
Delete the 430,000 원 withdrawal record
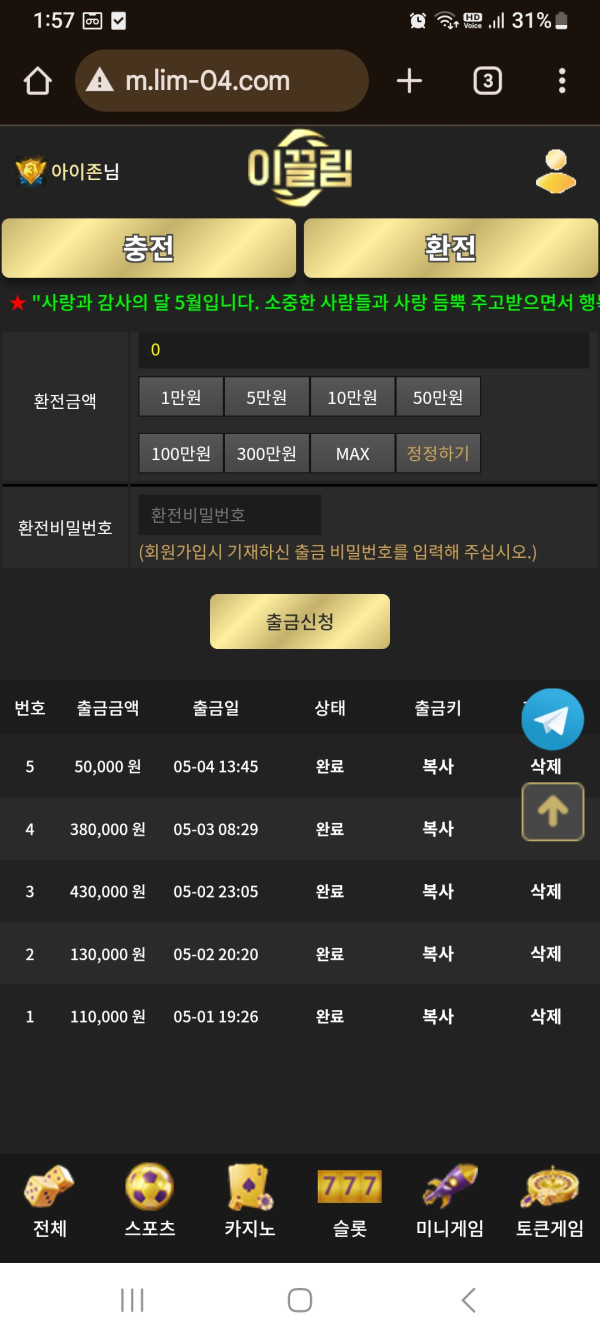point(545,891)
